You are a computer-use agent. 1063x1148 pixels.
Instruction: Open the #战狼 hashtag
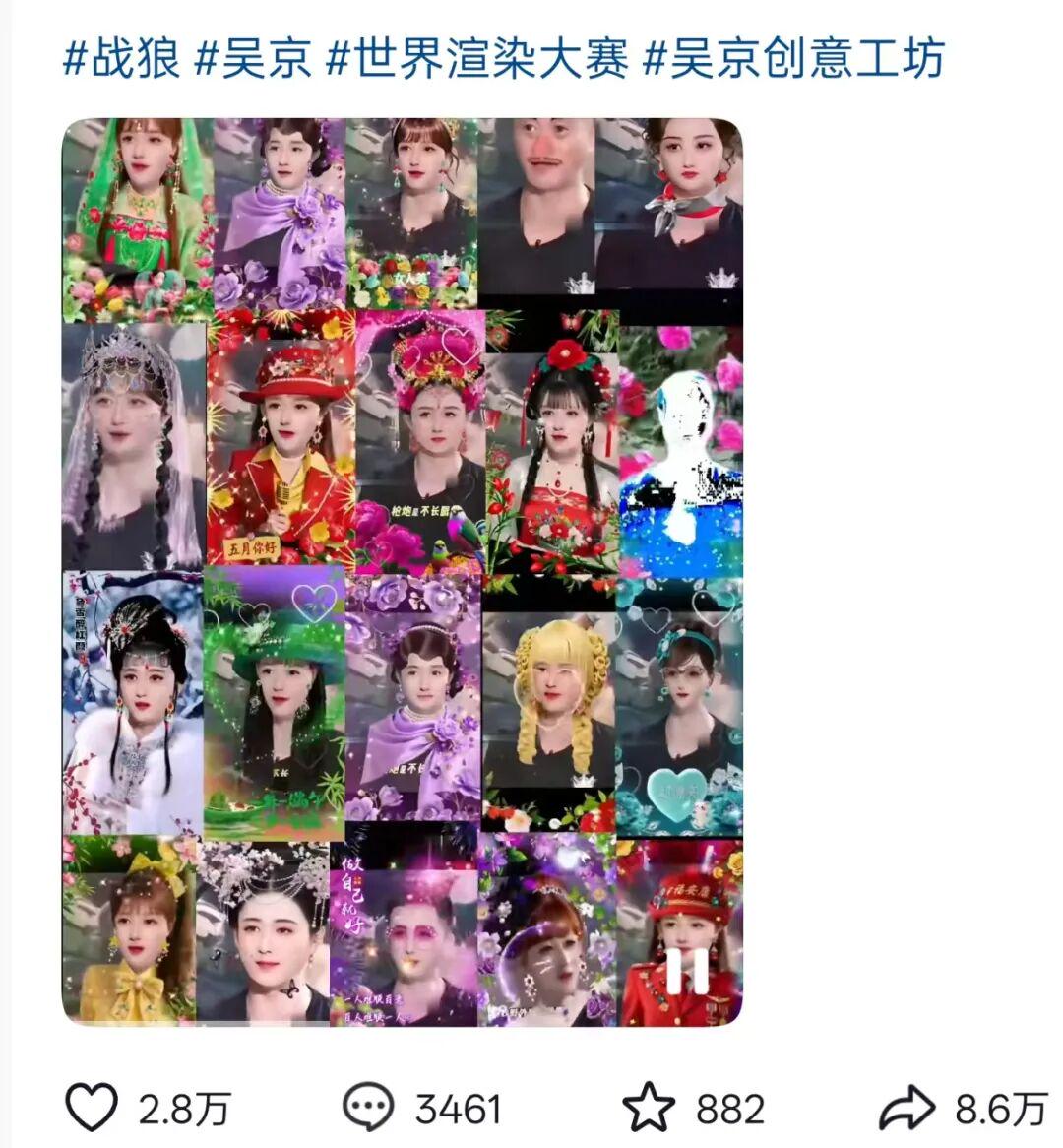tap(121, 58)
